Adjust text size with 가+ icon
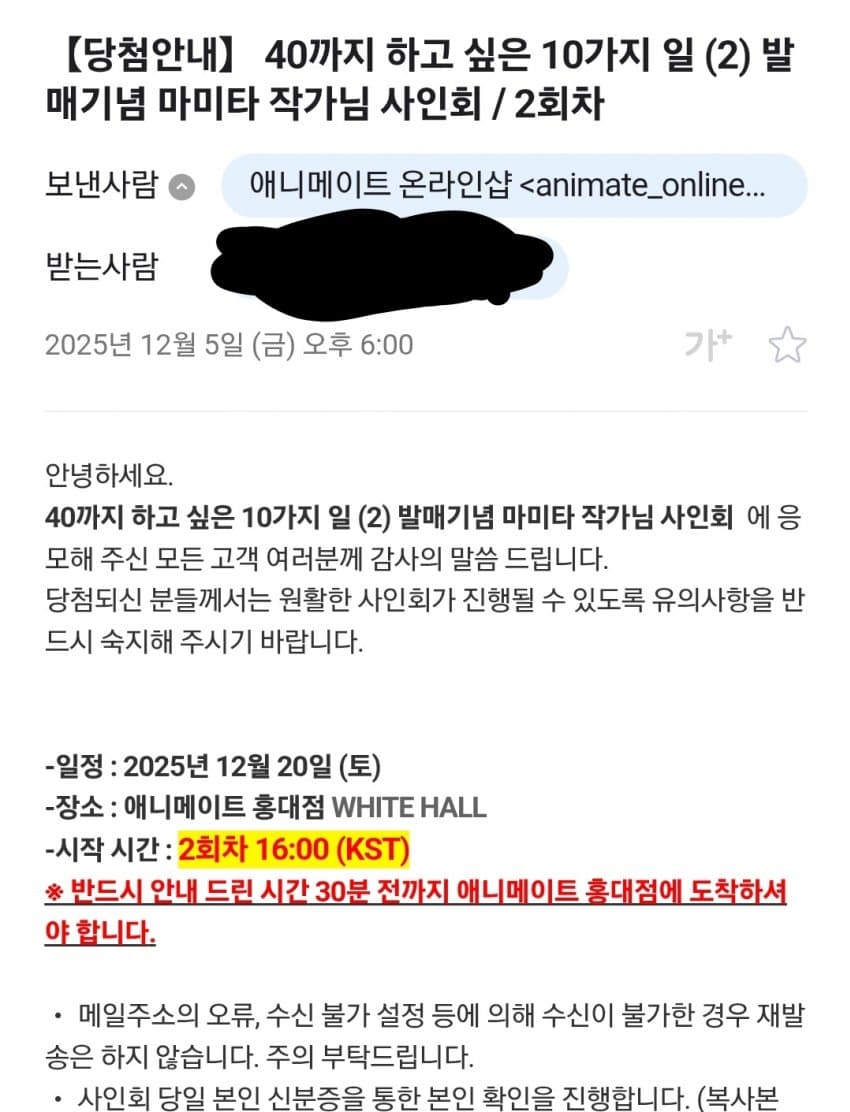The width and height of the screenshot is (850, 1112). (x=708, y=344)
